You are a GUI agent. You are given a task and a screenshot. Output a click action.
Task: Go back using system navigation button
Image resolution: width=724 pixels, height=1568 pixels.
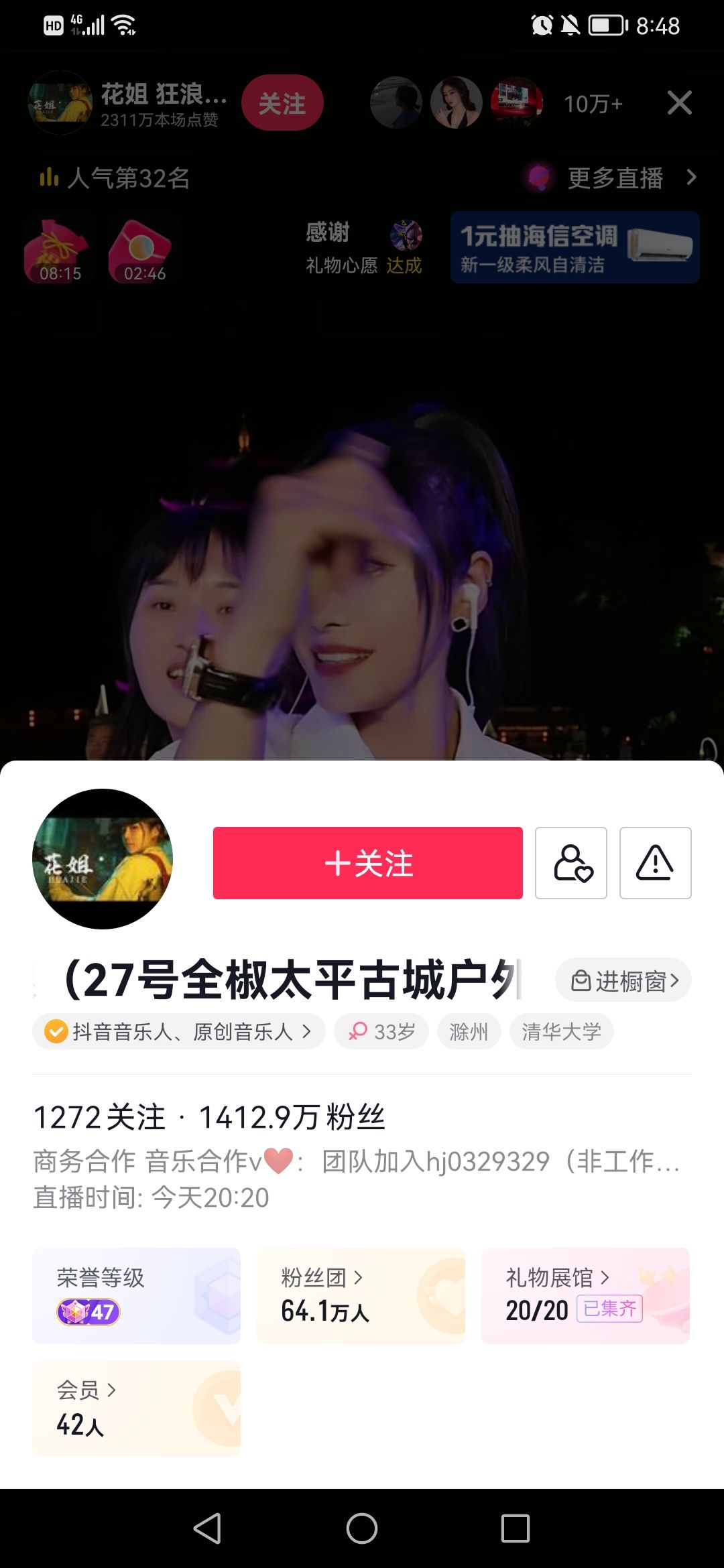pyautogui.click(x=207, y=1528)
